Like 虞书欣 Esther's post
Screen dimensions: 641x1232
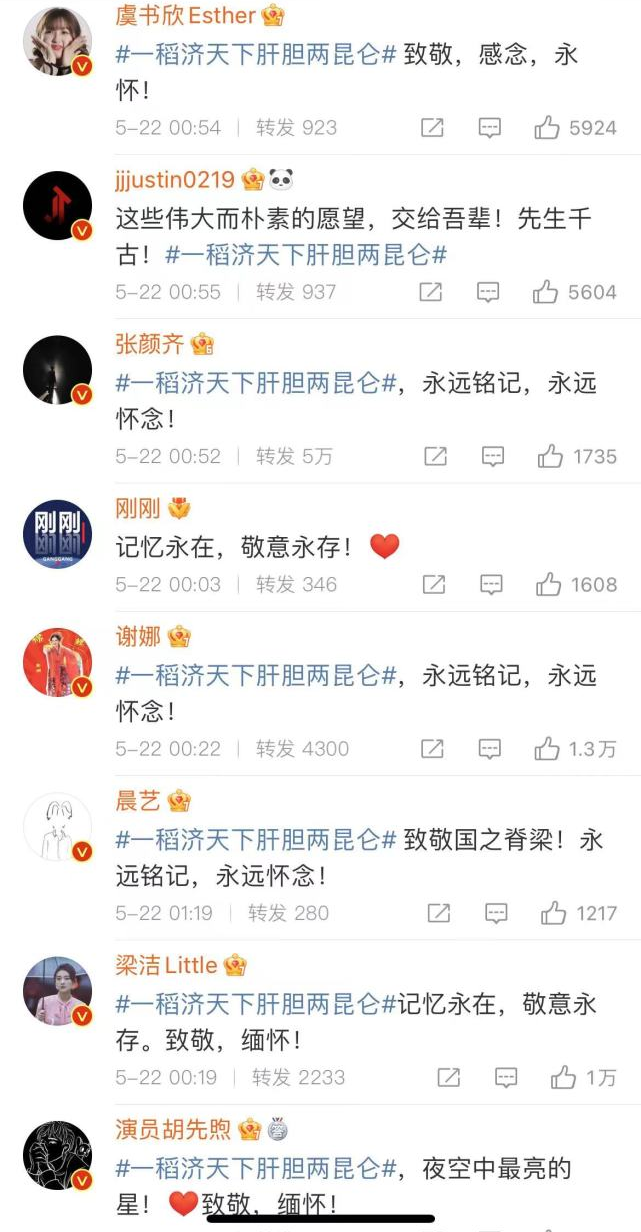pyautogui.click(x=547, y=127)
